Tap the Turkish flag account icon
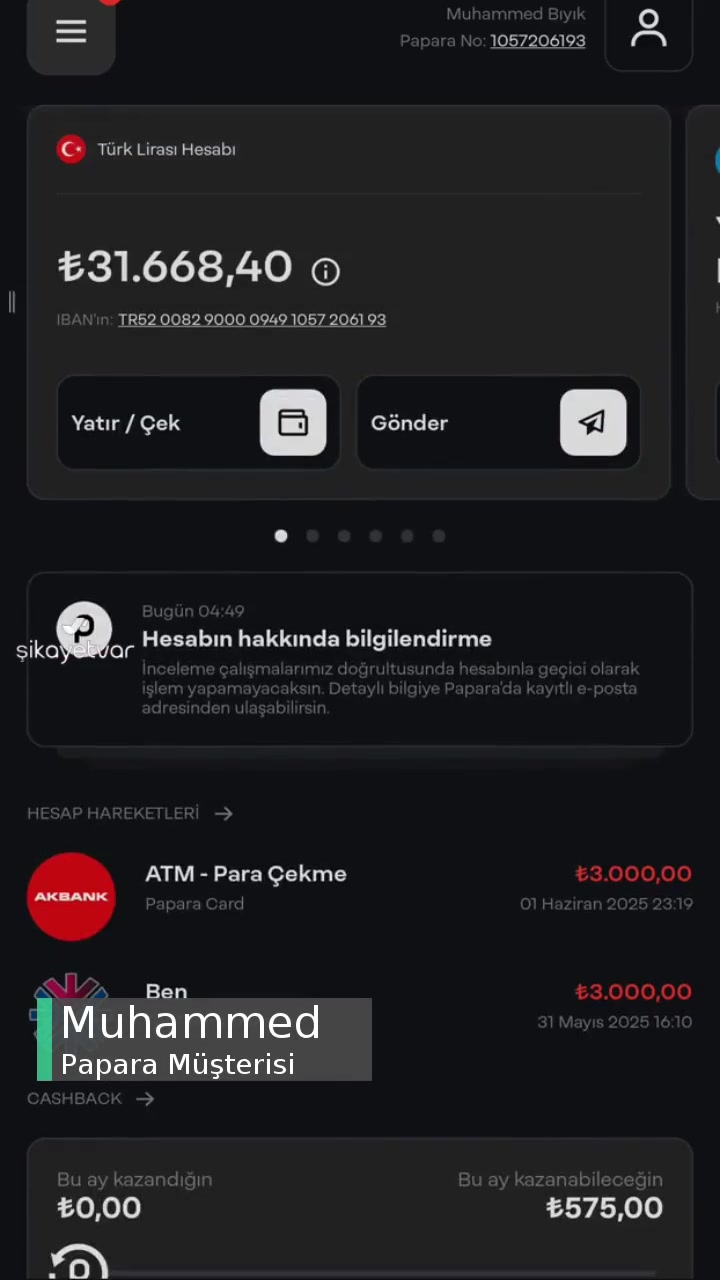The height and width of the screenshot is (1280, 720). point(71,149)
